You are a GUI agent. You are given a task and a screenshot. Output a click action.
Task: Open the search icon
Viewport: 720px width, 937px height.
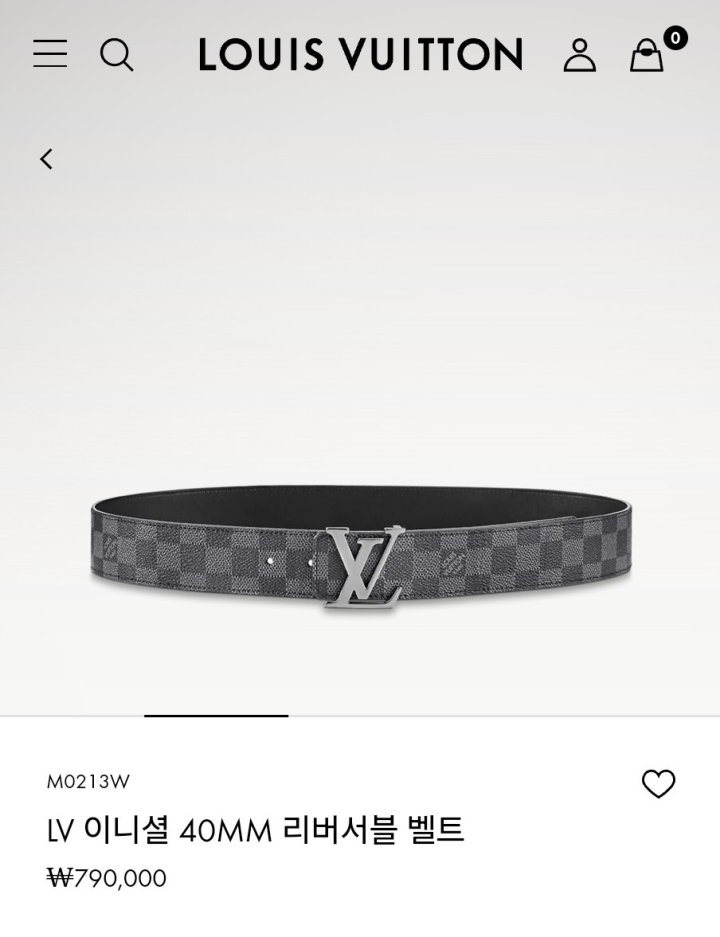pos(117,54)
